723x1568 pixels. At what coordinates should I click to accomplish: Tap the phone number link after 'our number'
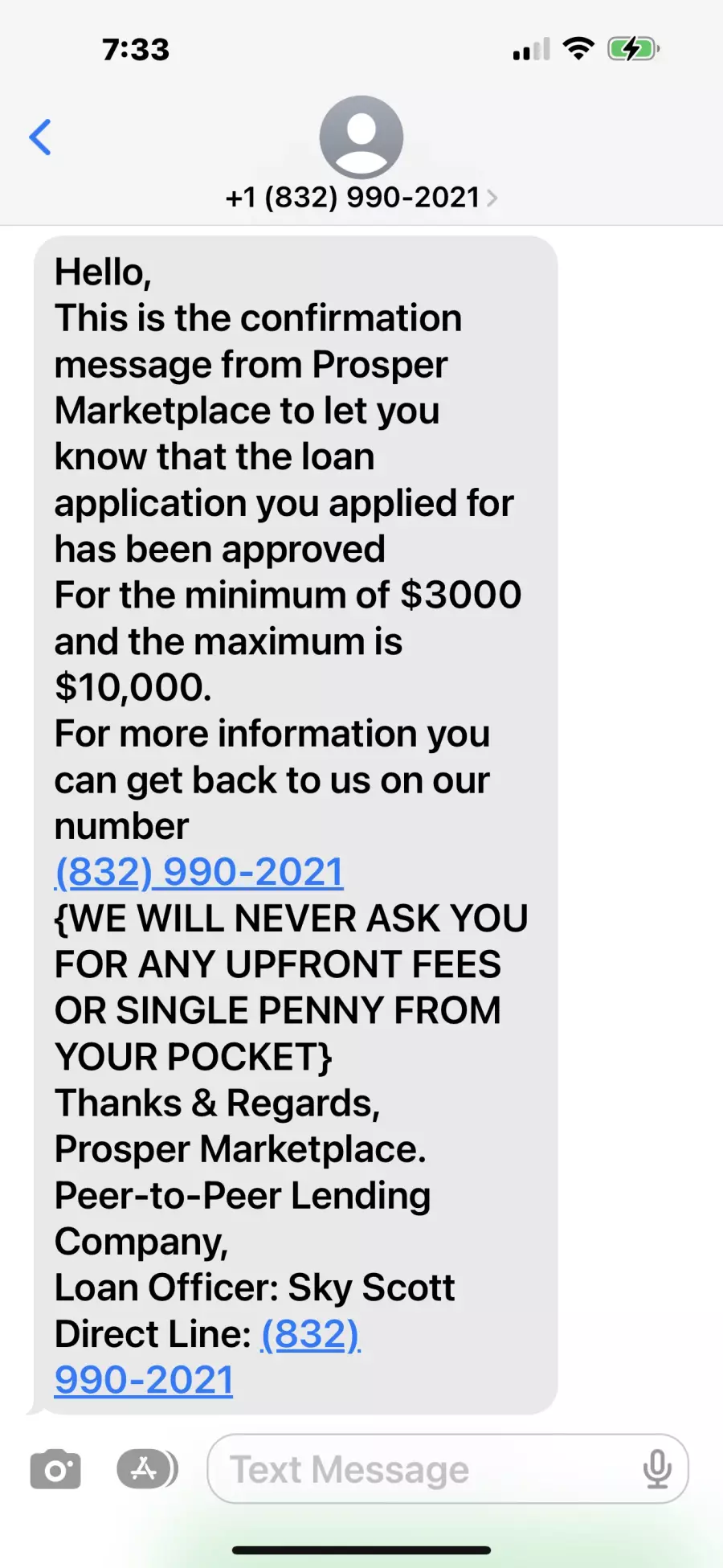(x=199, y=872)
